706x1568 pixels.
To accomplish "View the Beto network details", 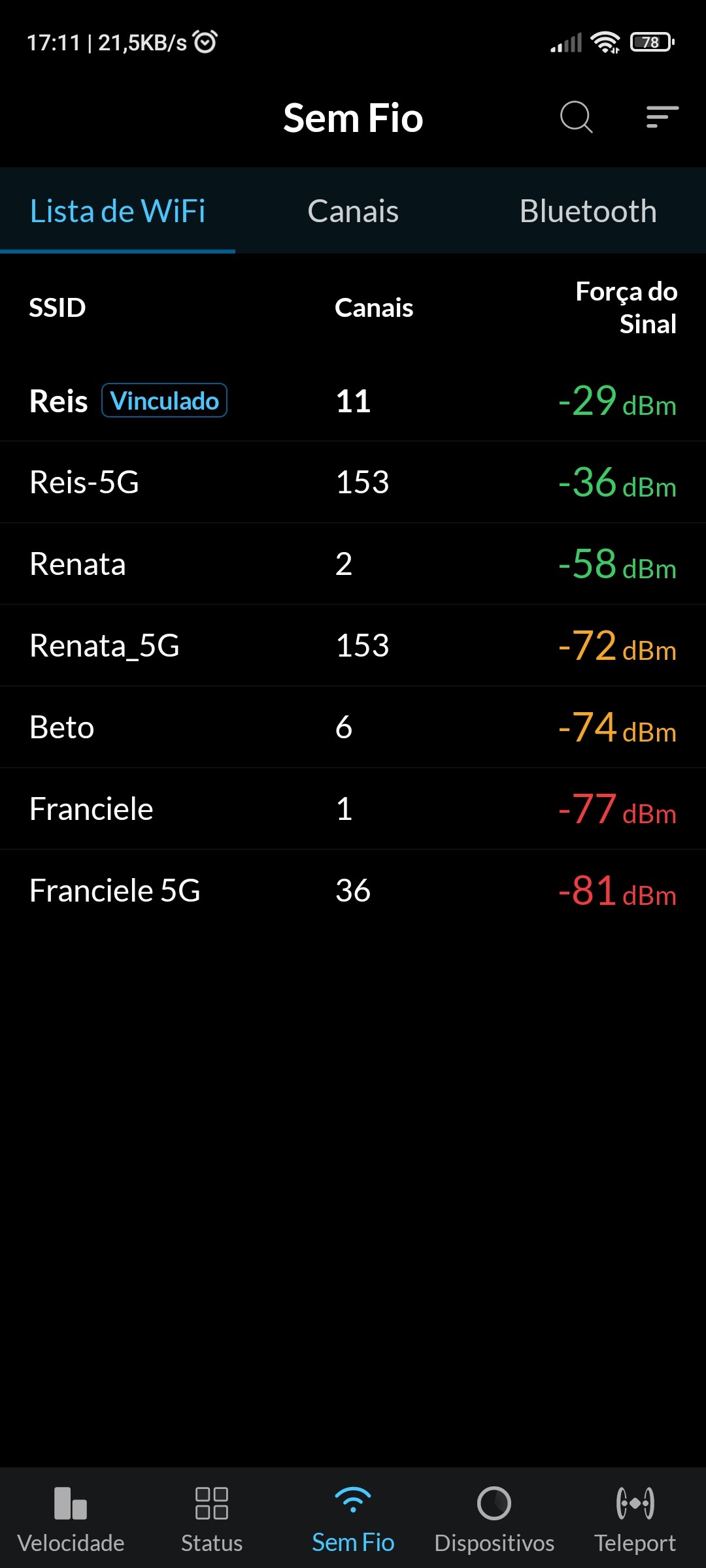I will click(x=353, y=727).
